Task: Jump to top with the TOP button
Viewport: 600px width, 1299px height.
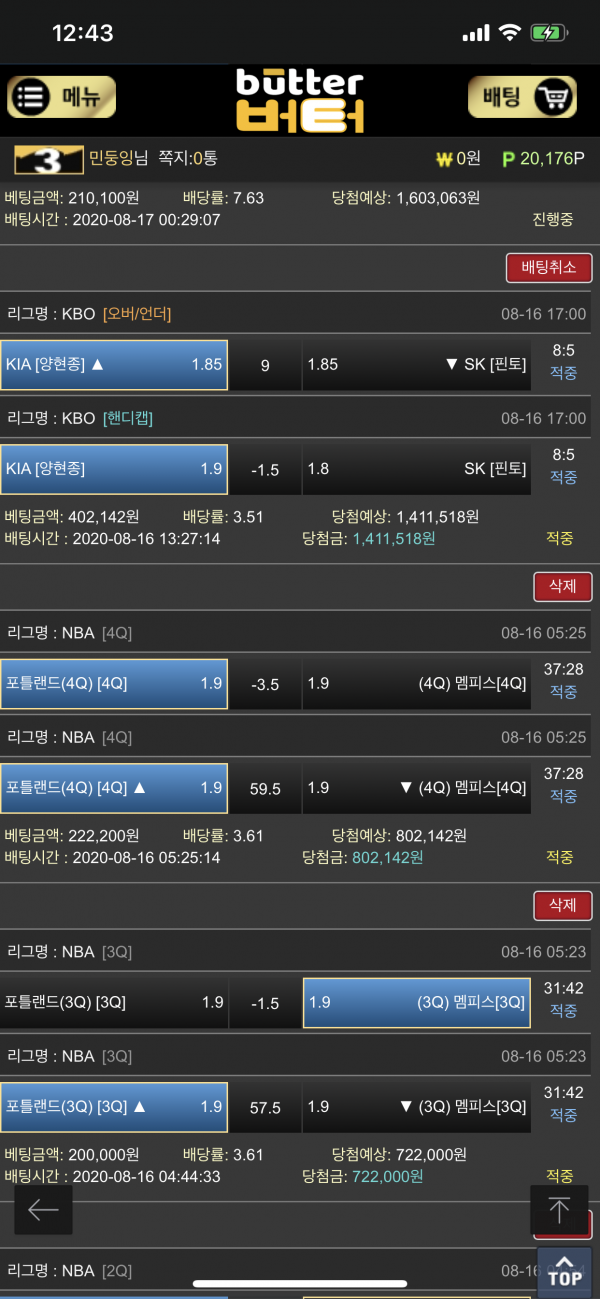Action: tap(564, 1271)
